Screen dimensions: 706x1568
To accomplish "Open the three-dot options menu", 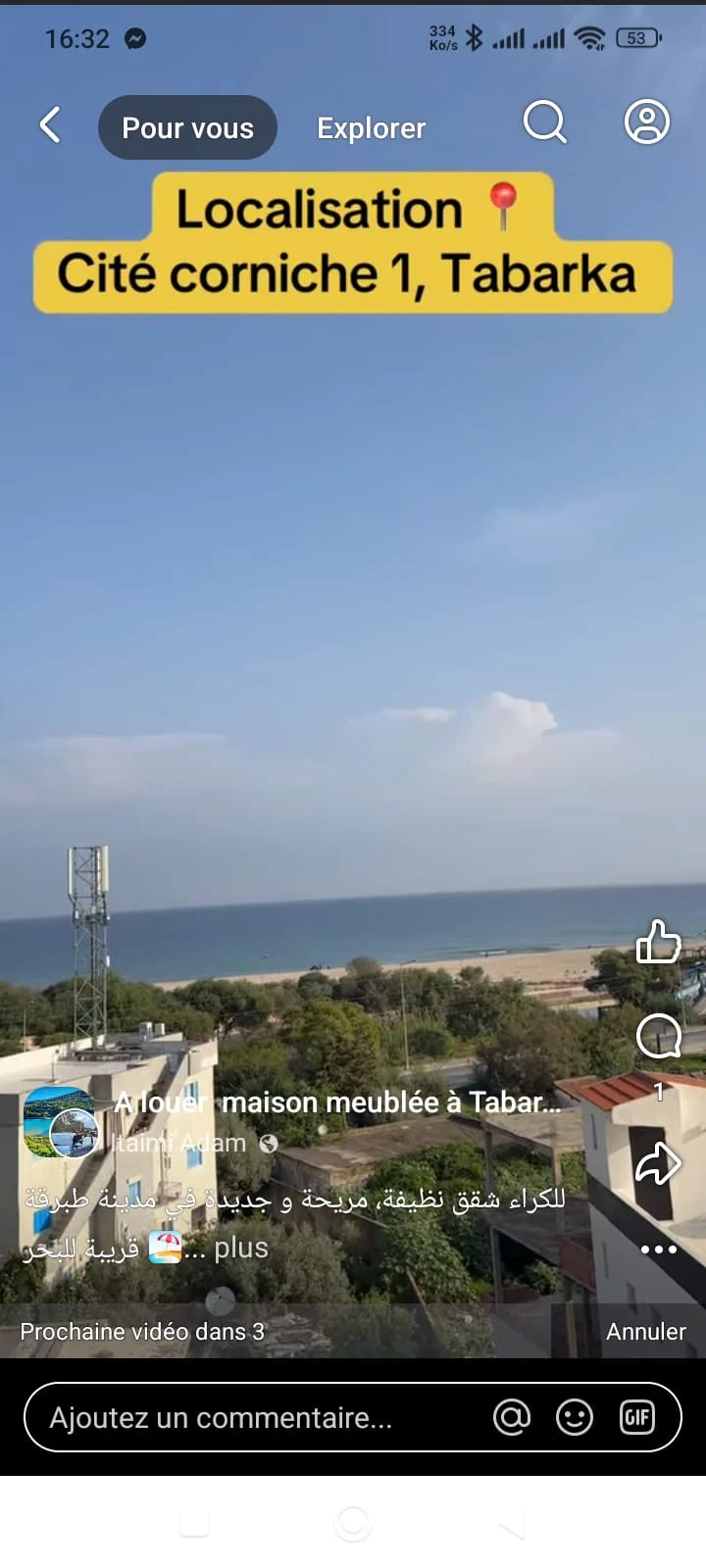I will [658, 1249].
